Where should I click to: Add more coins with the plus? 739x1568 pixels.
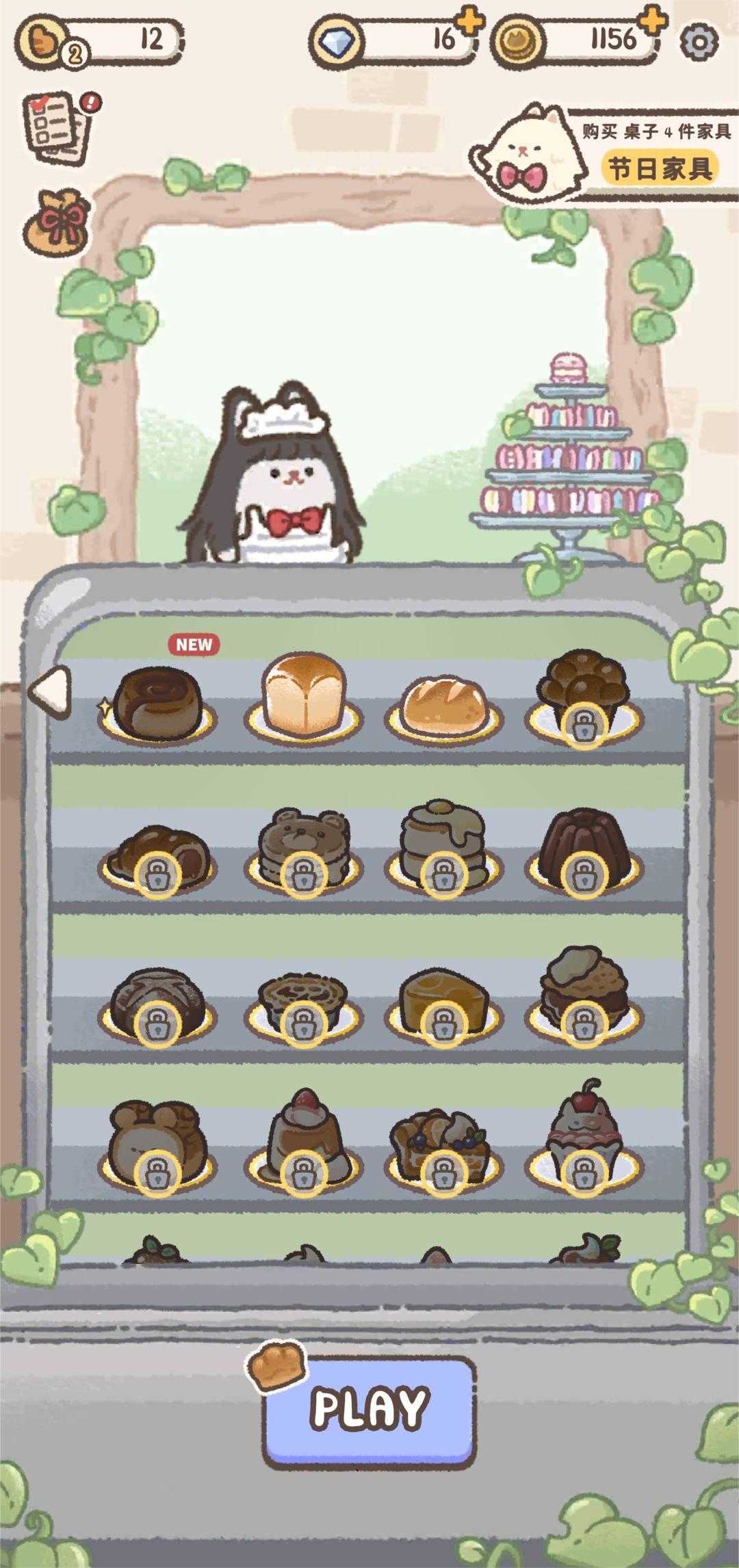[x=653, y=23]
